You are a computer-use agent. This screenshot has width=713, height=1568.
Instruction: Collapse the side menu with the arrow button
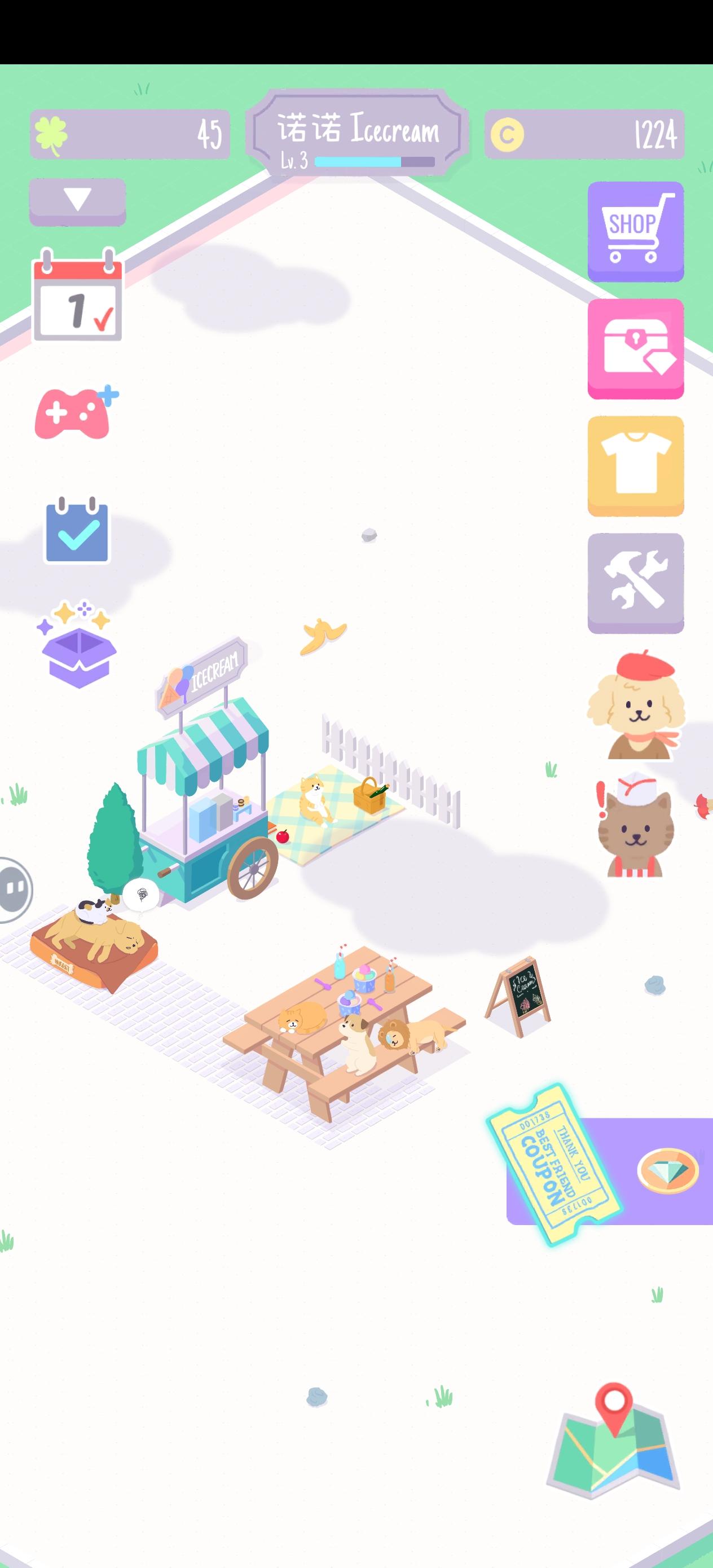(x=77, y=201)
